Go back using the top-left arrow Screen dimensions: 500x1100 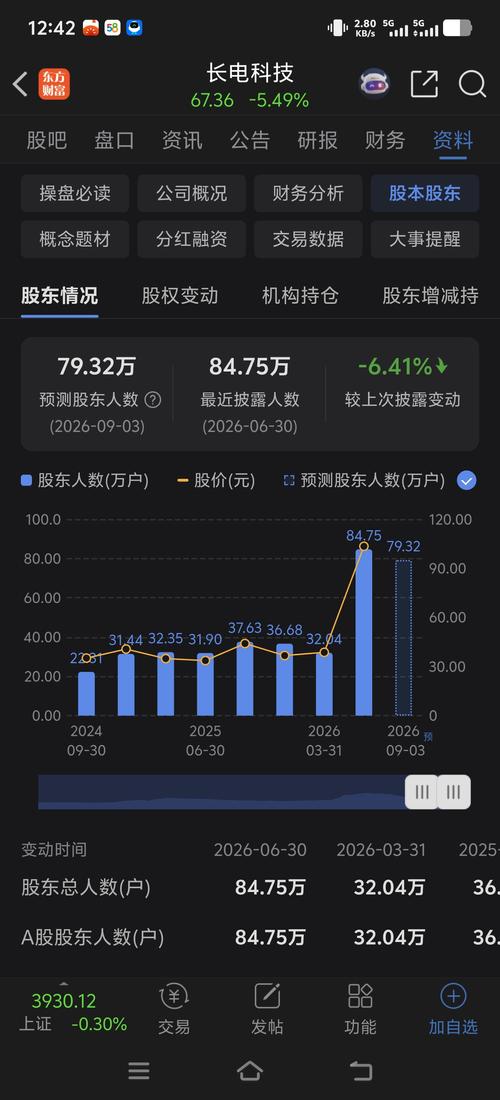pyautogui.click(x=20, y=84)
